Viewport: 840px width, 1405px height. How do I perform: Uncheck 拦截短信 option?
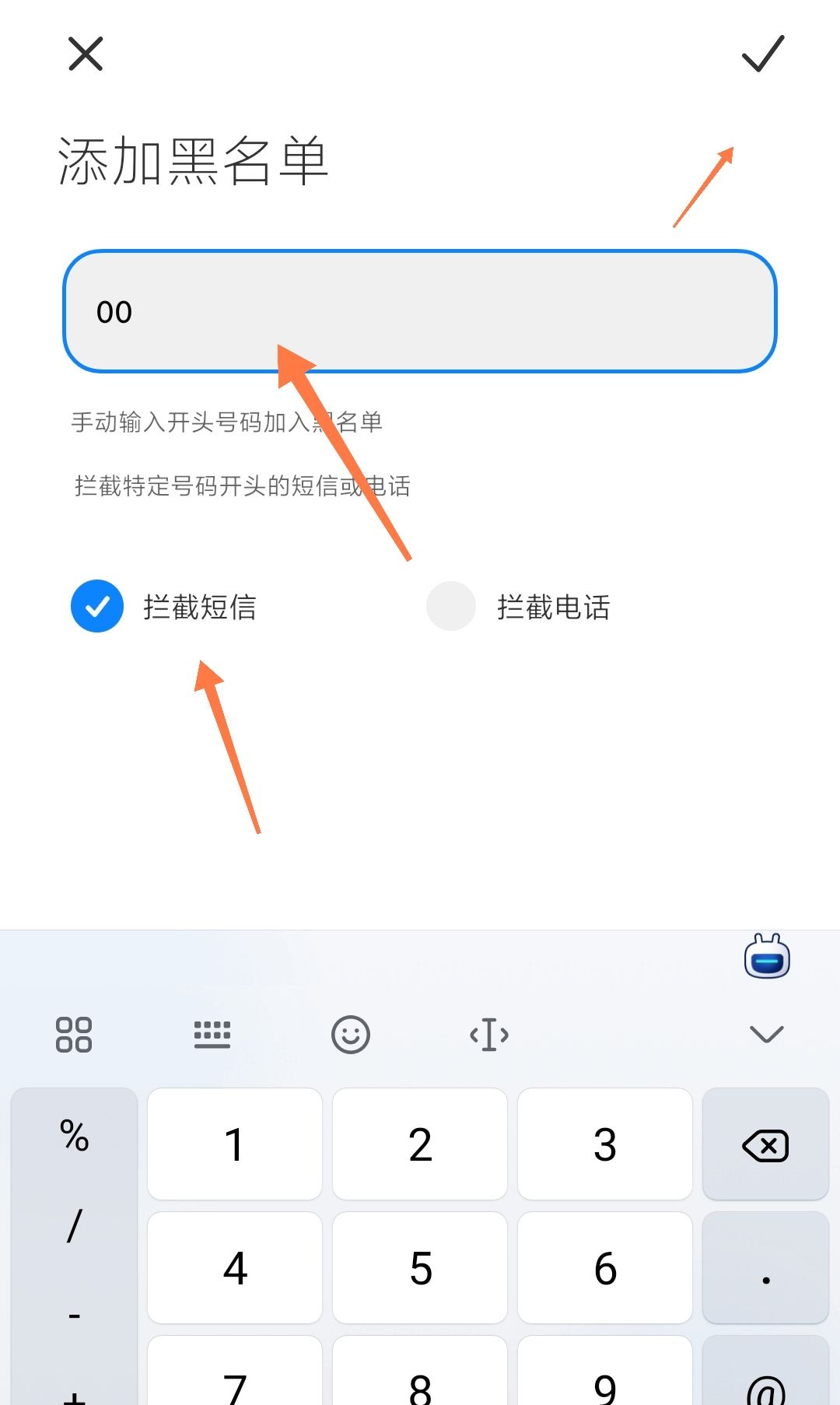pyautogui.click(x=97, y=607)
